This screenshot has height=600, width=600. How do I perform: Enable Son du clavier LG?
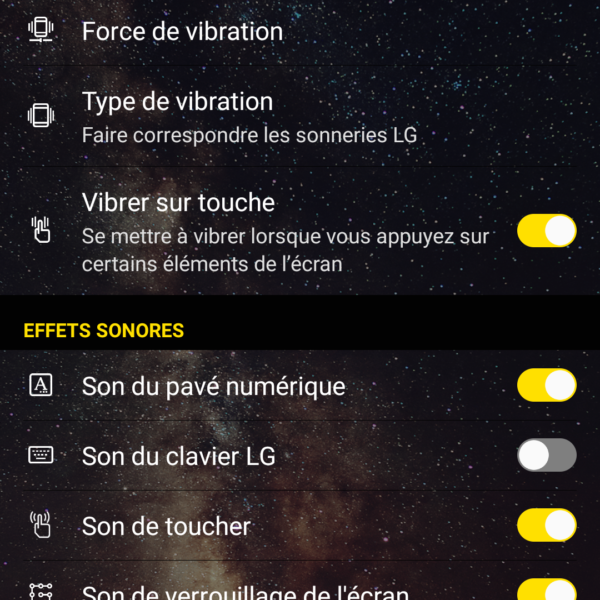pyautogui.click(x=546, y=455)
